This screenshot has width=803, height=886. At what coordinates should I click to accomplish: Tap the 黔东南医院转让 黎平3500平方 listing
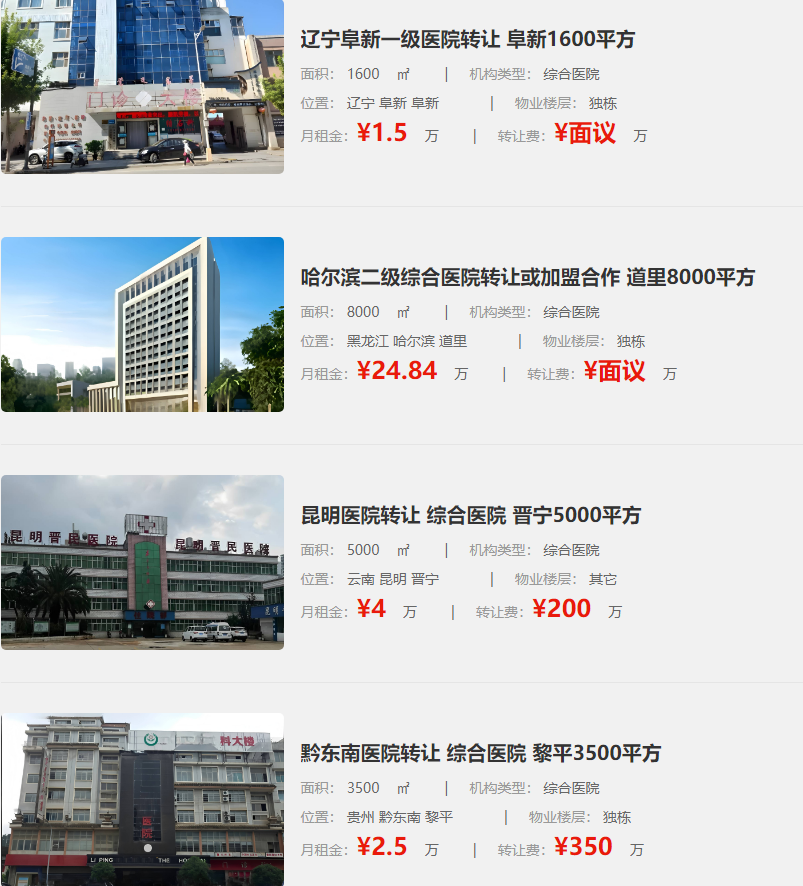coord(480,754)
